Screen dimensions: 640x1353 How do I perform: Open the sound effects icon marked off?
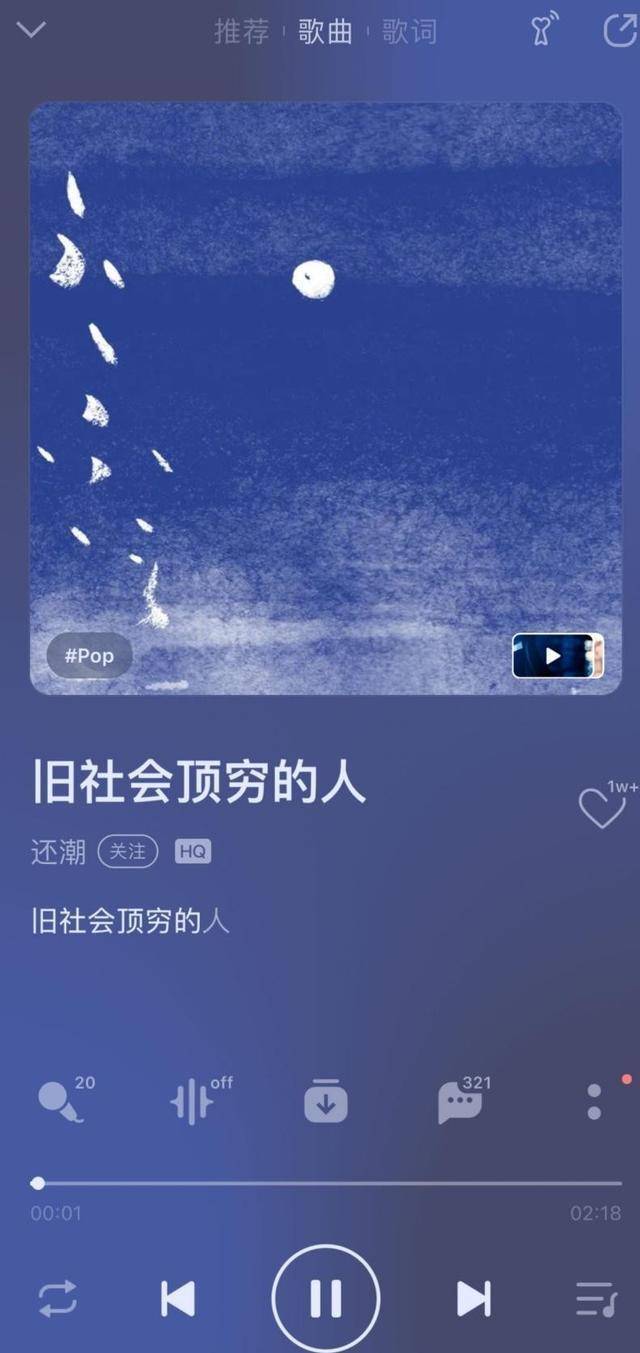[192, 1102]
